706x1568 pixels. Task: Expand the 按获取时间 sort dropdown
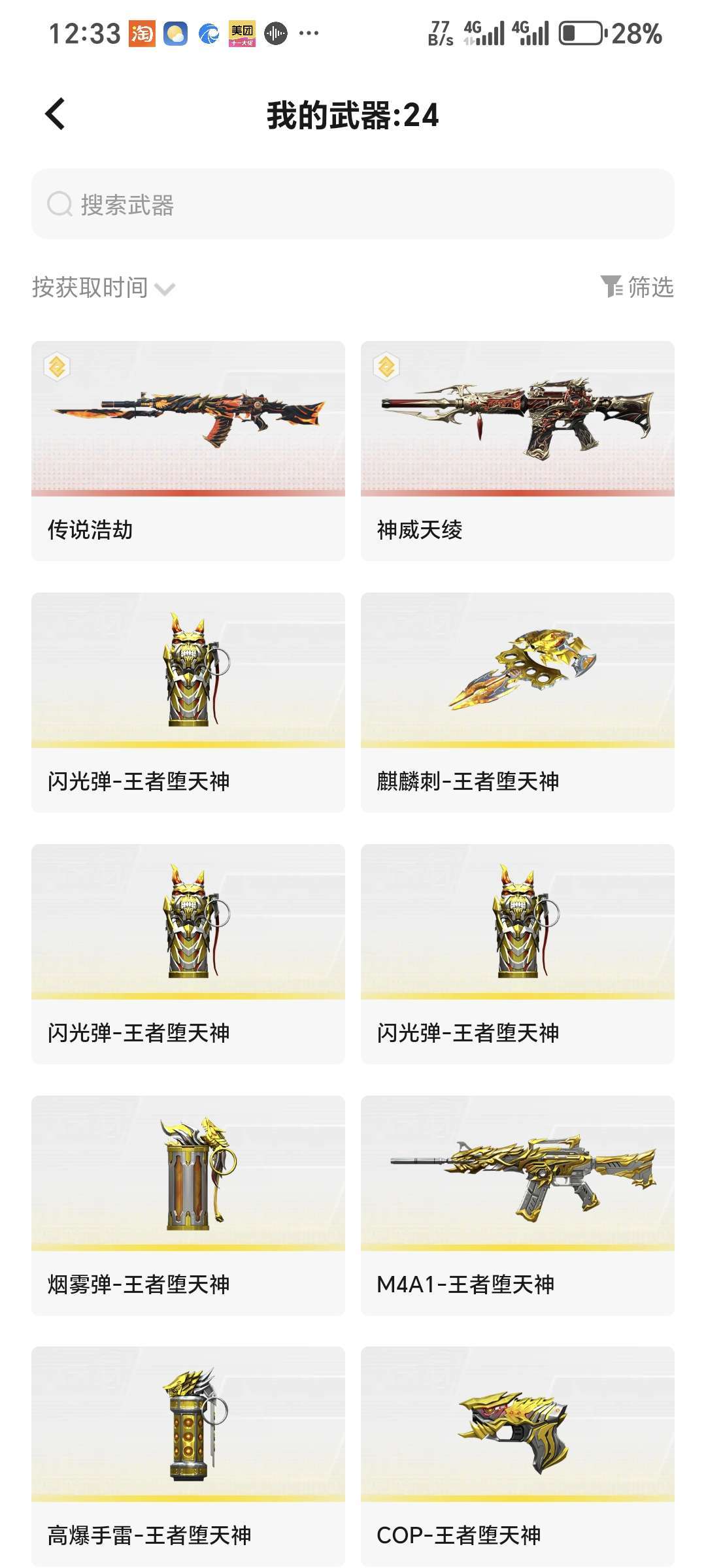[103, 287]
